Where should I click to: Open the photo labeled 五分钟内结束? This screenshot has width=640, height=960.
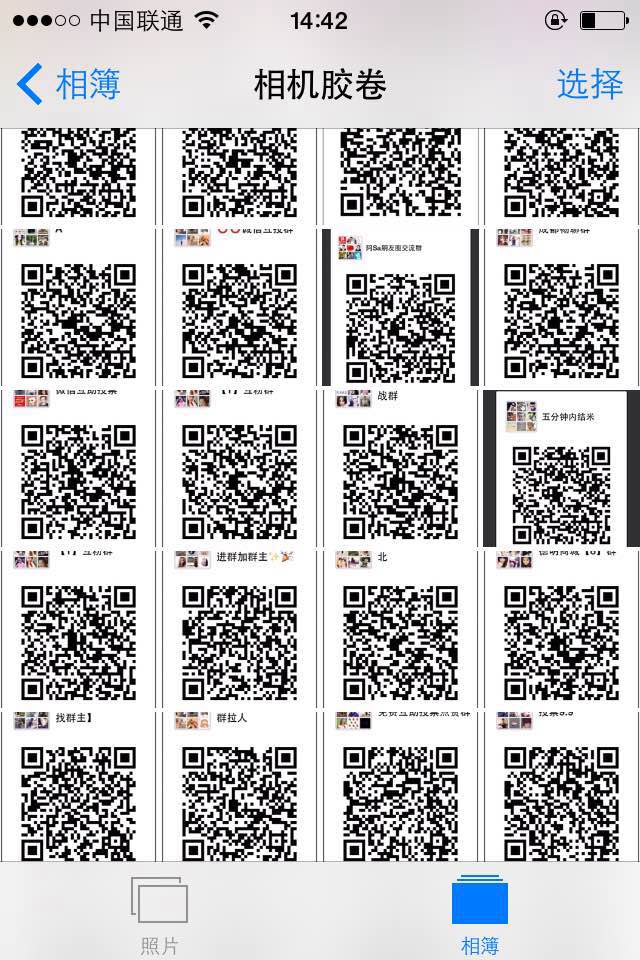click(560, 468)
